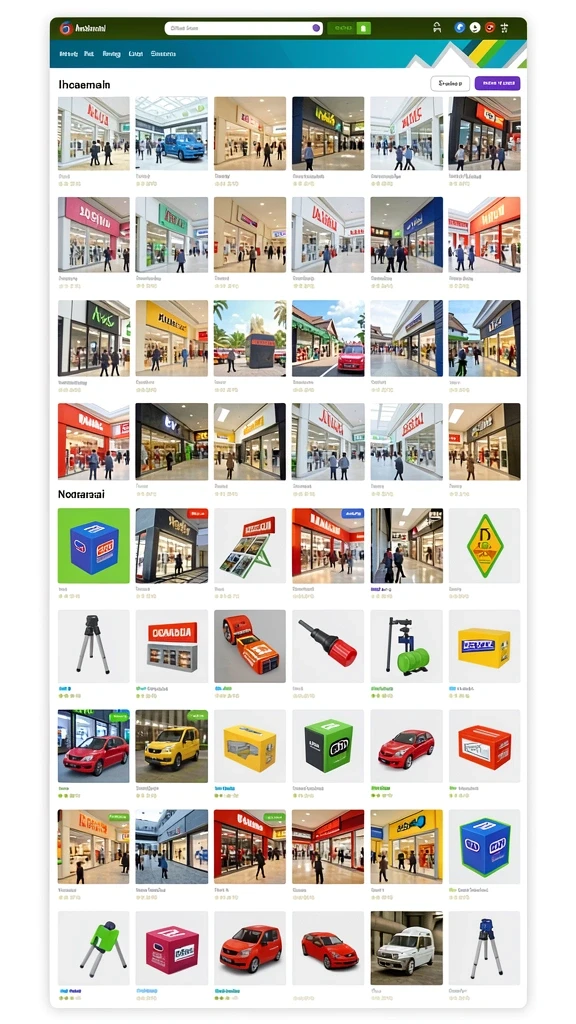This screenshot has width=576, height=1024.
Task: Open the grey tripod tile beside the red shop sign tile
Action: (93, 646)
